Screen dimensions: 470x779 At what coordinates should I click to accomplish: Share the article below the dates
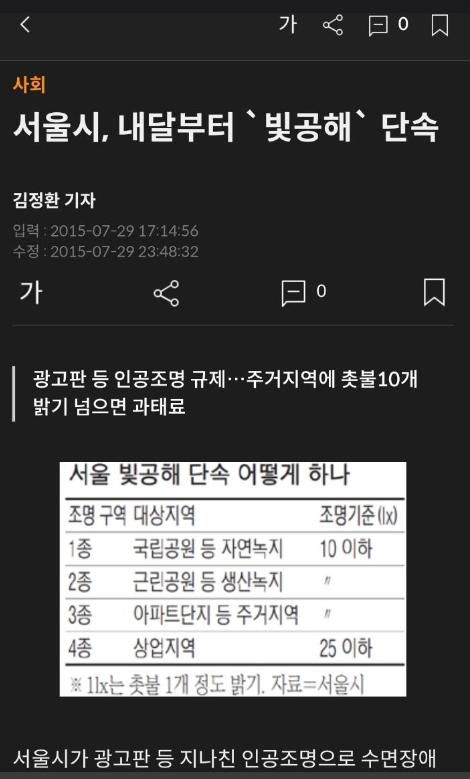point(166,293)
